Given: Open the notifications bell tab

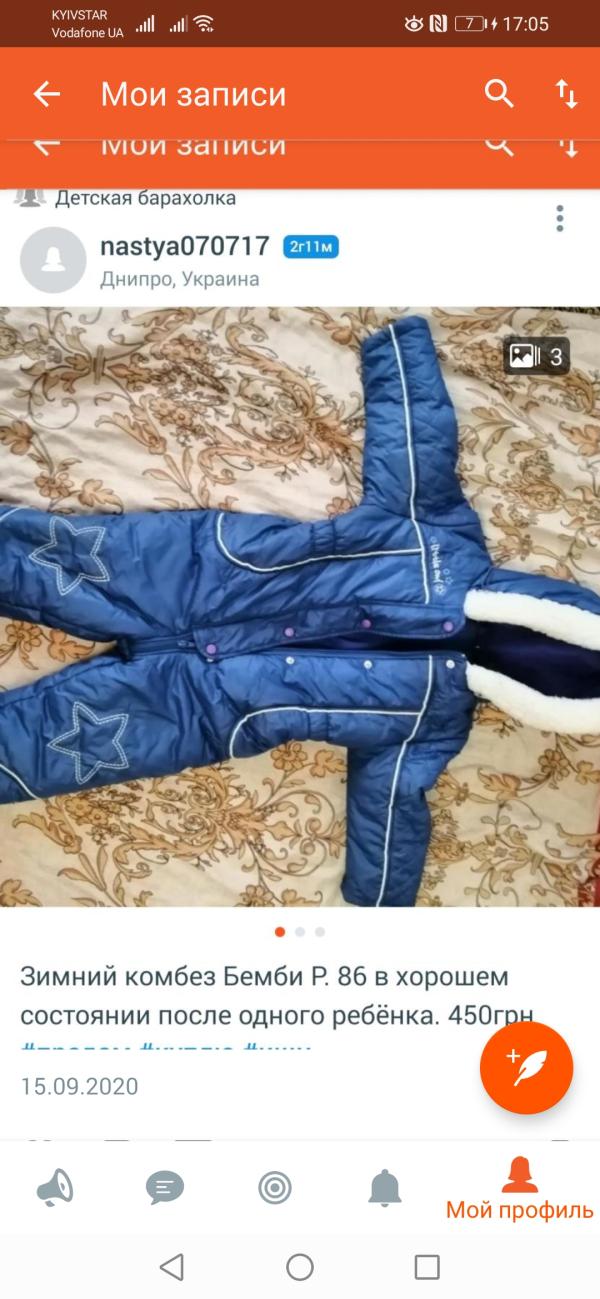Looking at the screenshot, I should point(385,1188).
